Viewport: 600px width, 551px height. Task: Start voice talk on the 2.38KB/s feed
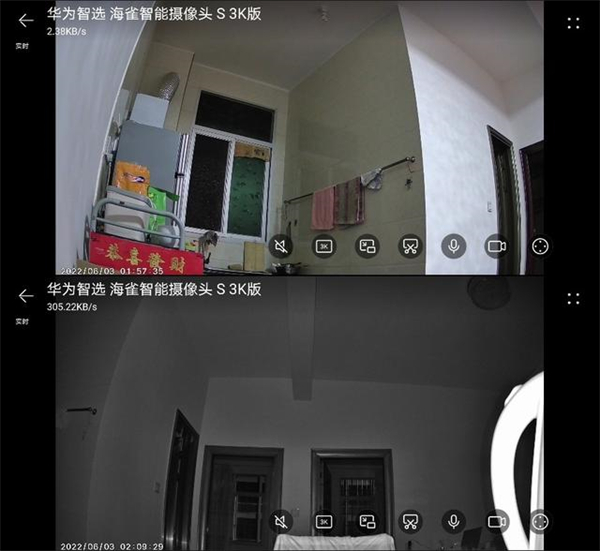[454, 246]
